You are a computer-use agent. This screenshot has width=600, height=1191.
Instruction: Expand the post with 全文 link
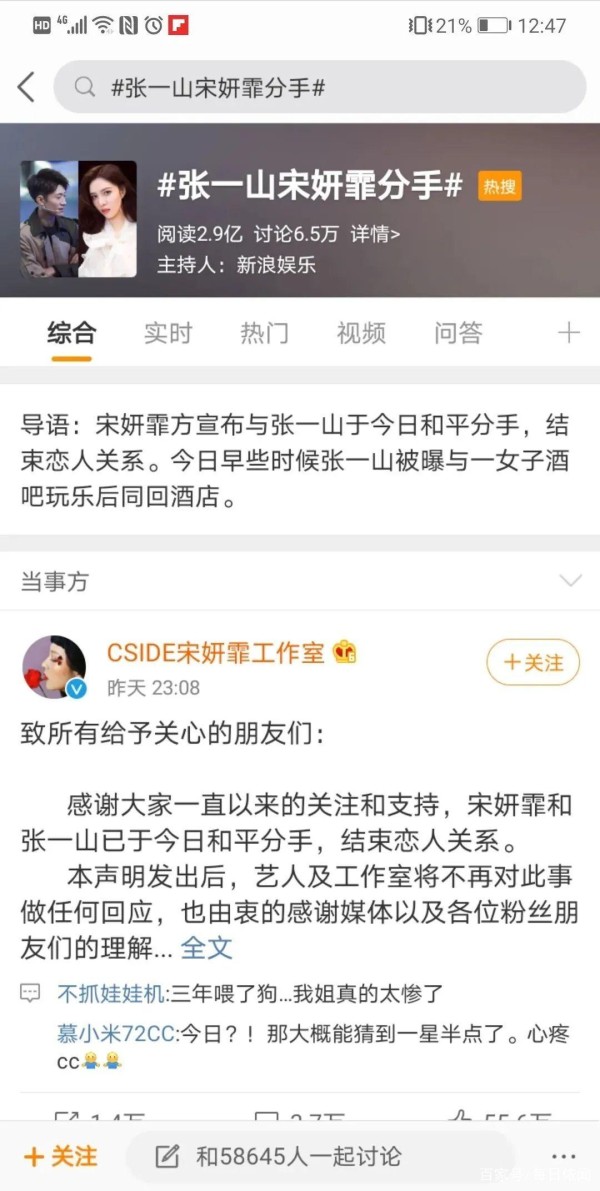[x=207, y=947]
